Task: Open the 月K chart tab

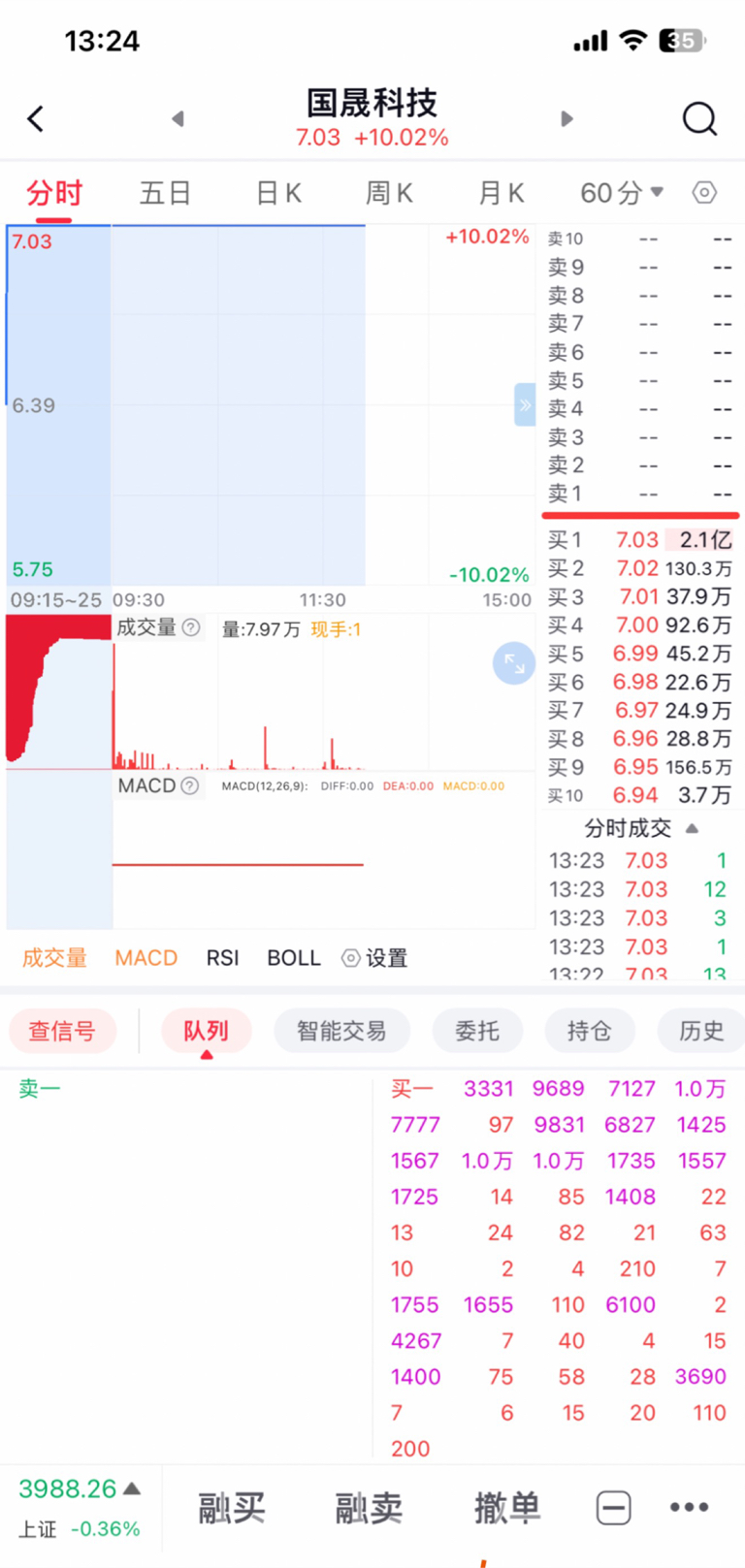Action: coord(502,193)
